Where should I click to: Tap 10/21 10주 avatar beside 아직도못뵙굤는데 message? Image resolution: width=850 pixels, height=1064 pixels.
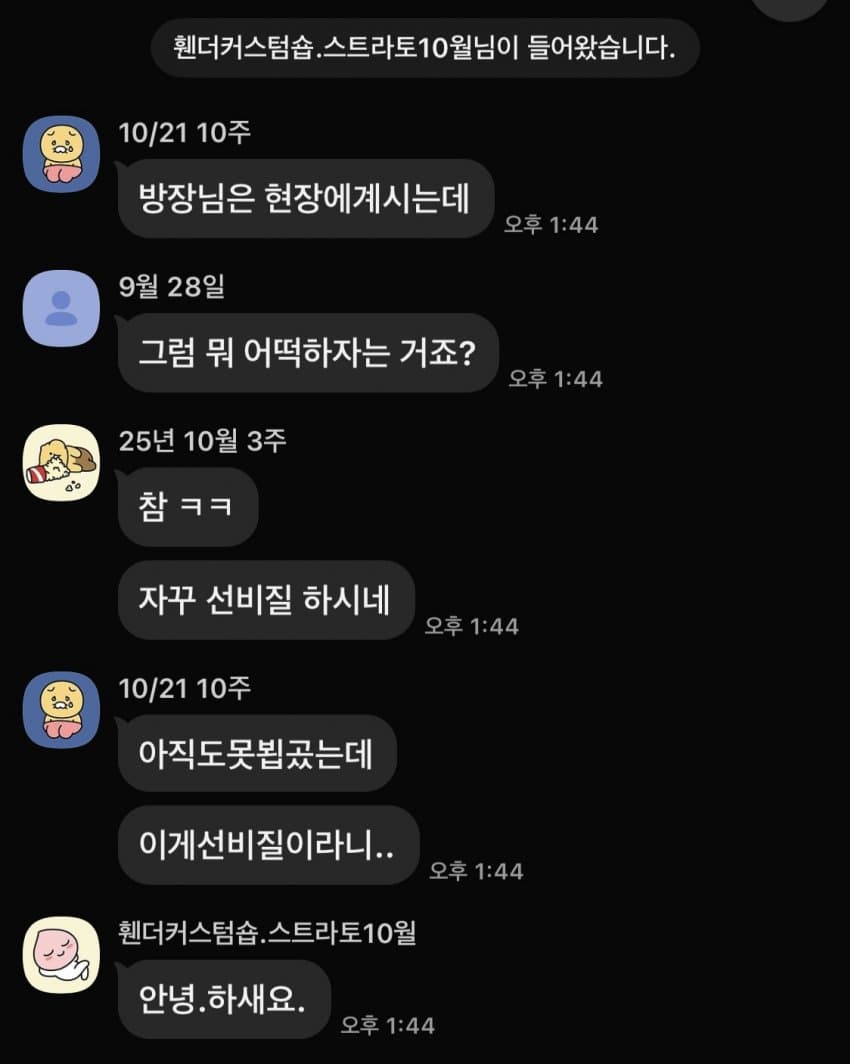pyautogui.click(x=61, y=709)
